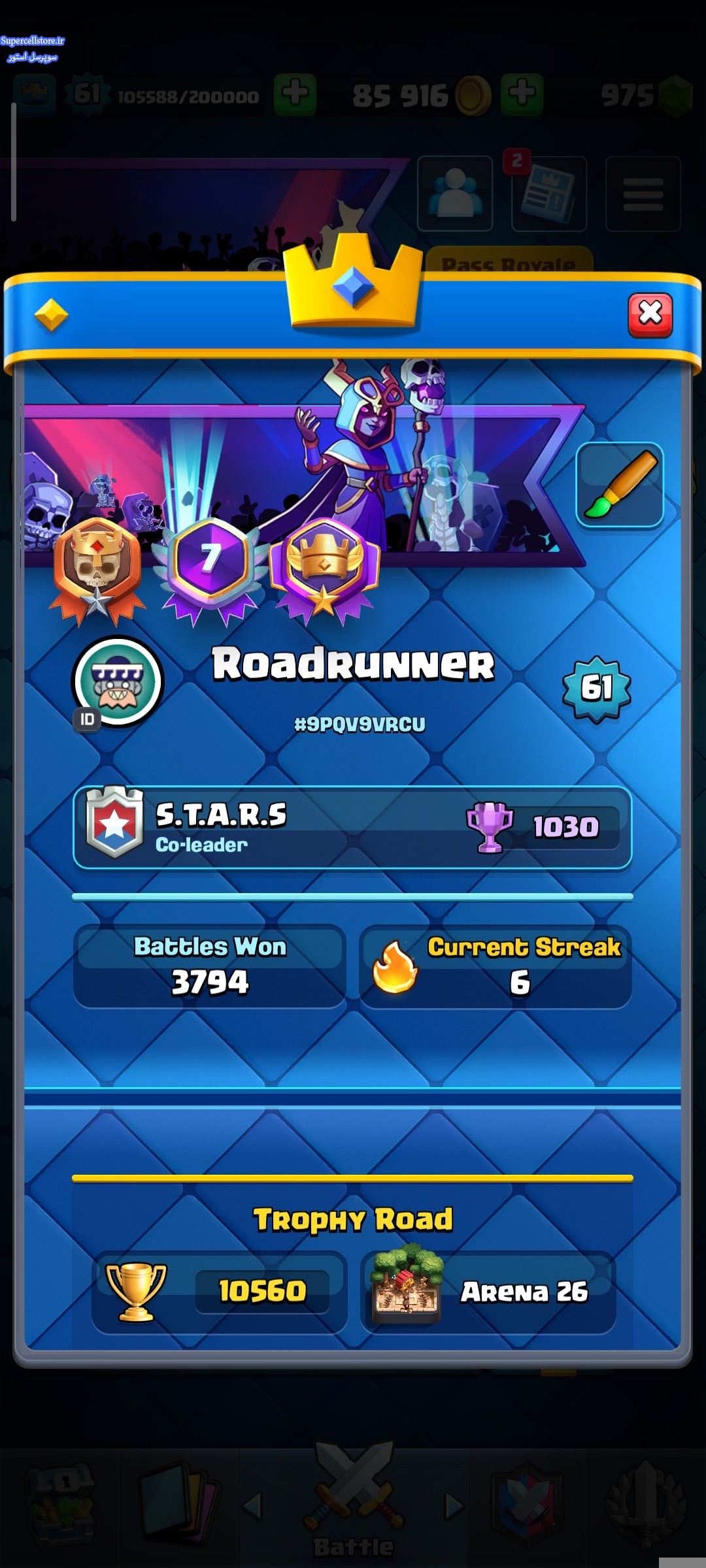Tap the player ID avatar badge
Image resolution: width=706 pixels, height=1568 pixels.
[117, 681]
